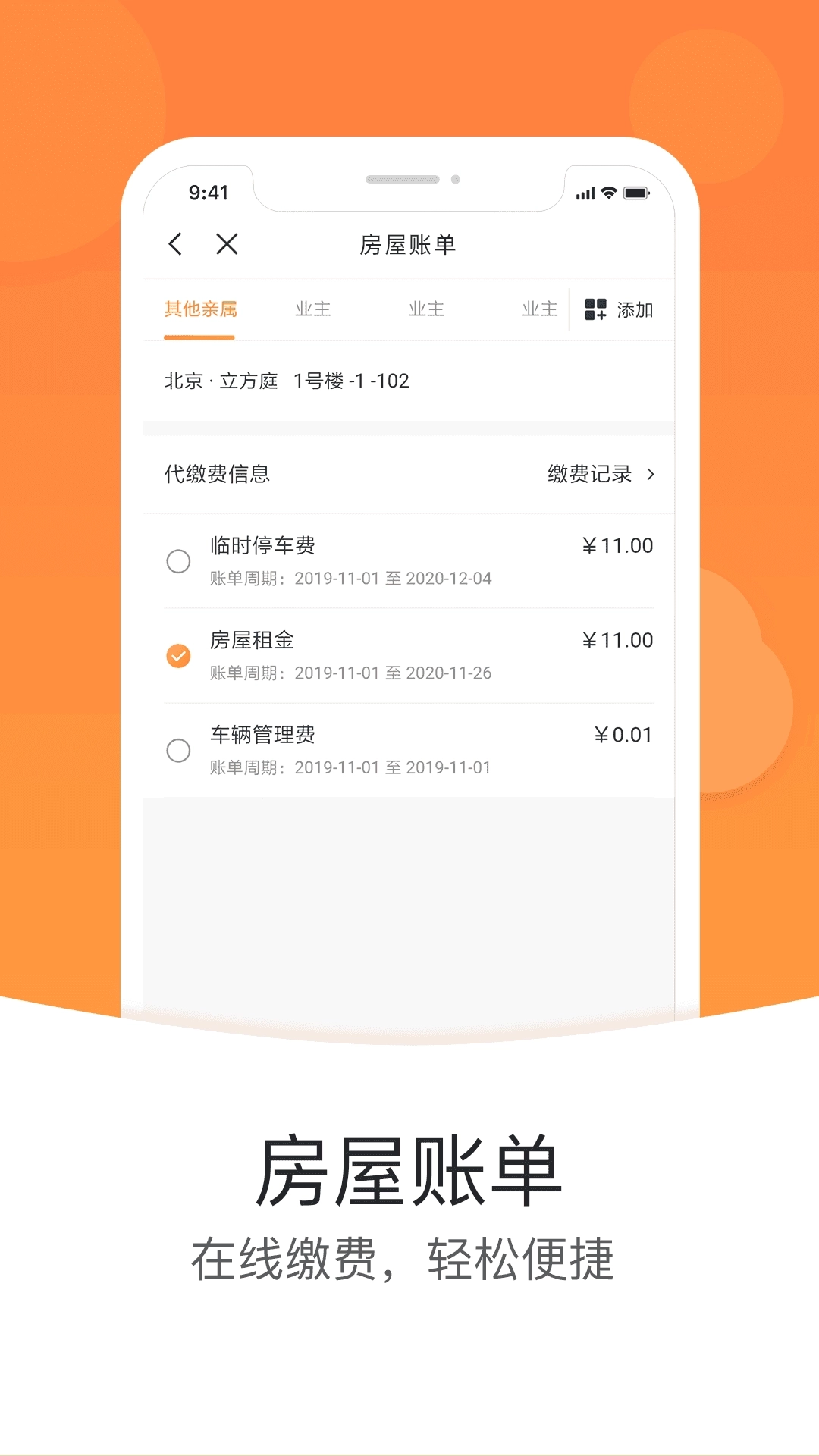Image resolution: width=819 pixels, height=1456 pixels.
Task: Switch to the first 业主 tab
Action: 313,309
